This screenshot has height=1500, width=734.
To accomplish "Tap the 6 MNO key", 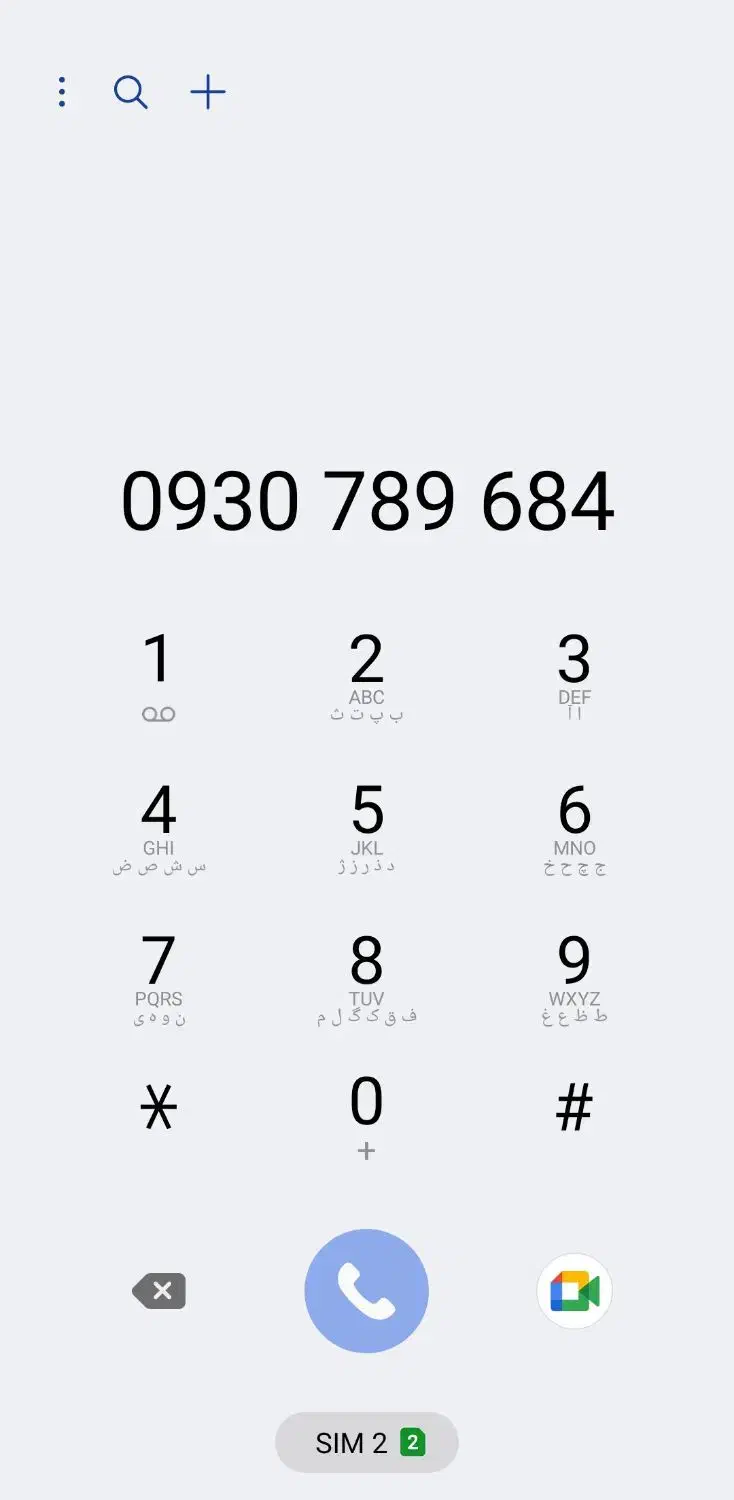I will tap(574, 826).
